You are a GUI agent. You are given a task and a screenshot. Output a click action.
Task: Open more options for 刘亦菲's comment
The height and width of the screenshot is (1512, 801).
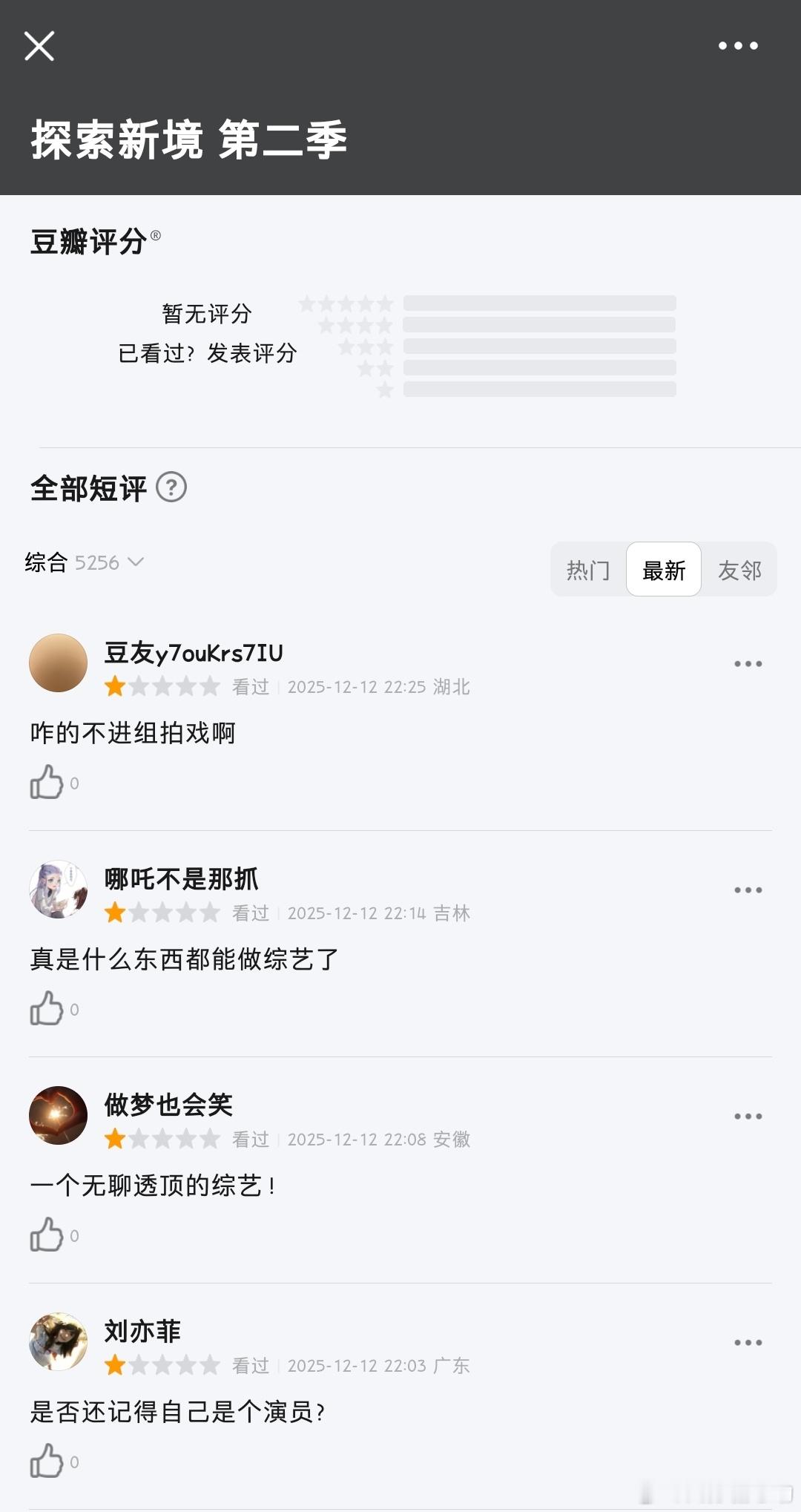(748, 1341)
